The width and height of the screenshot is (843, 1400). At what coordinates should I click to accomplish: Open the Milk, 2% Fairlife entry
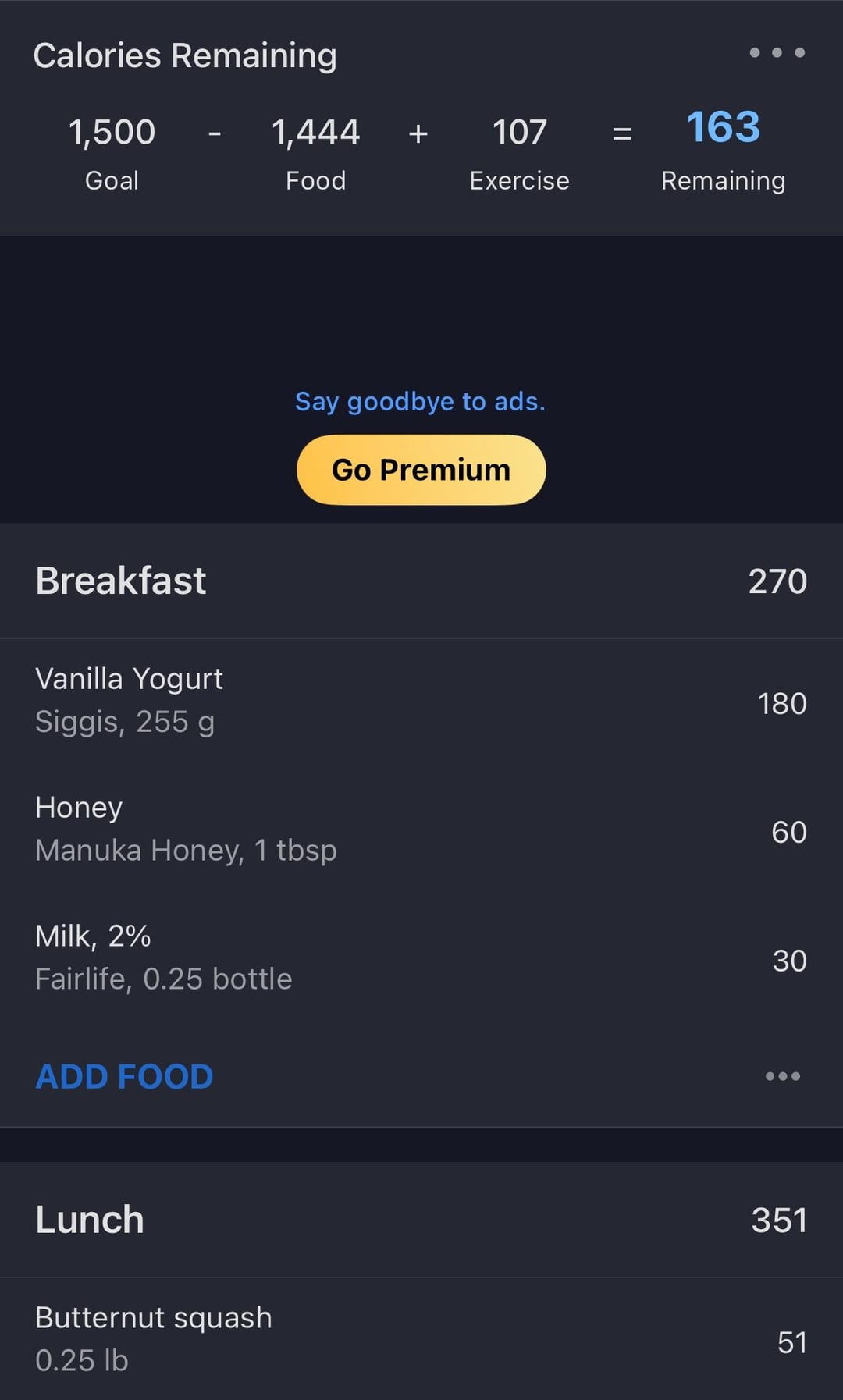tap(421, 958)
